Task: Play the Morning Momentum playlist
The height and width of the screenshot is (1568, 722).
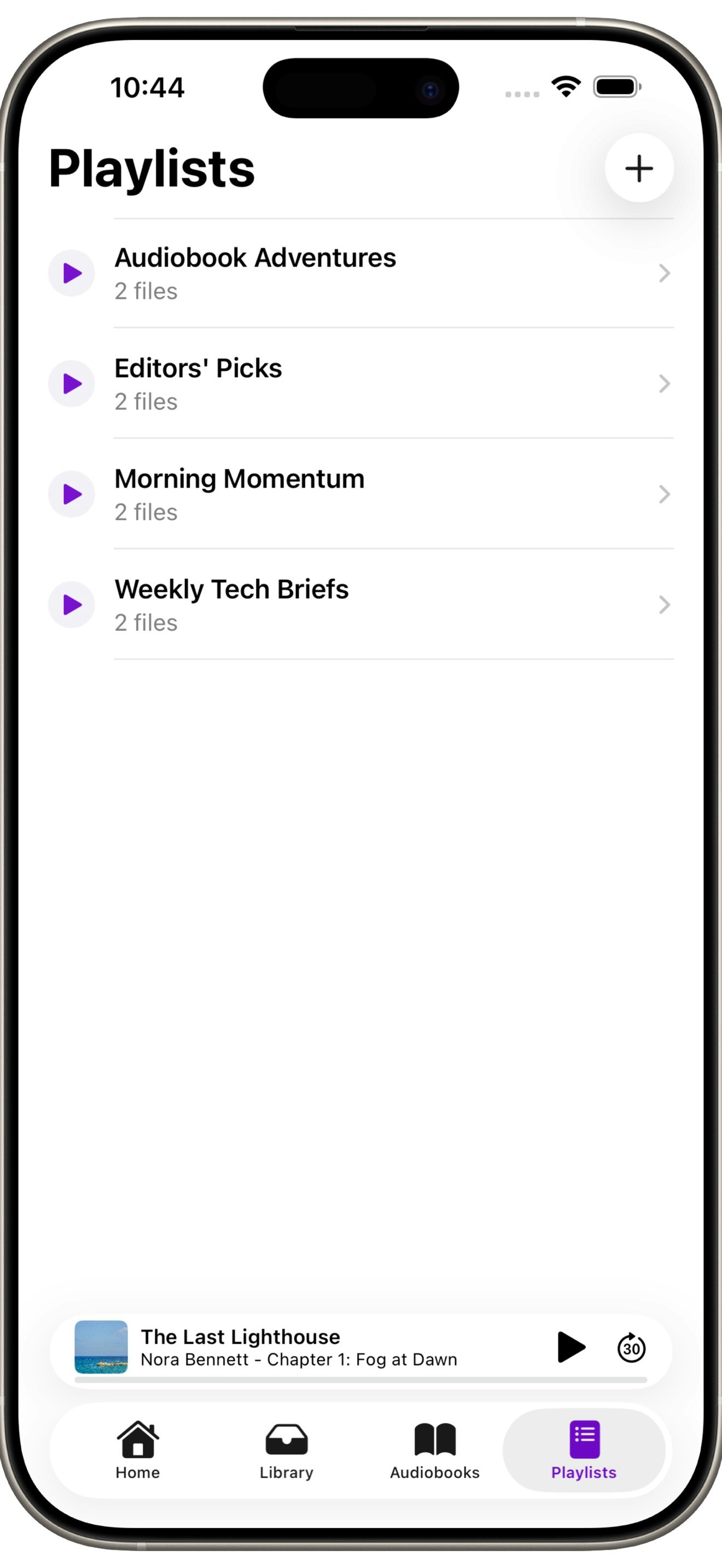Action: point(71,494)
